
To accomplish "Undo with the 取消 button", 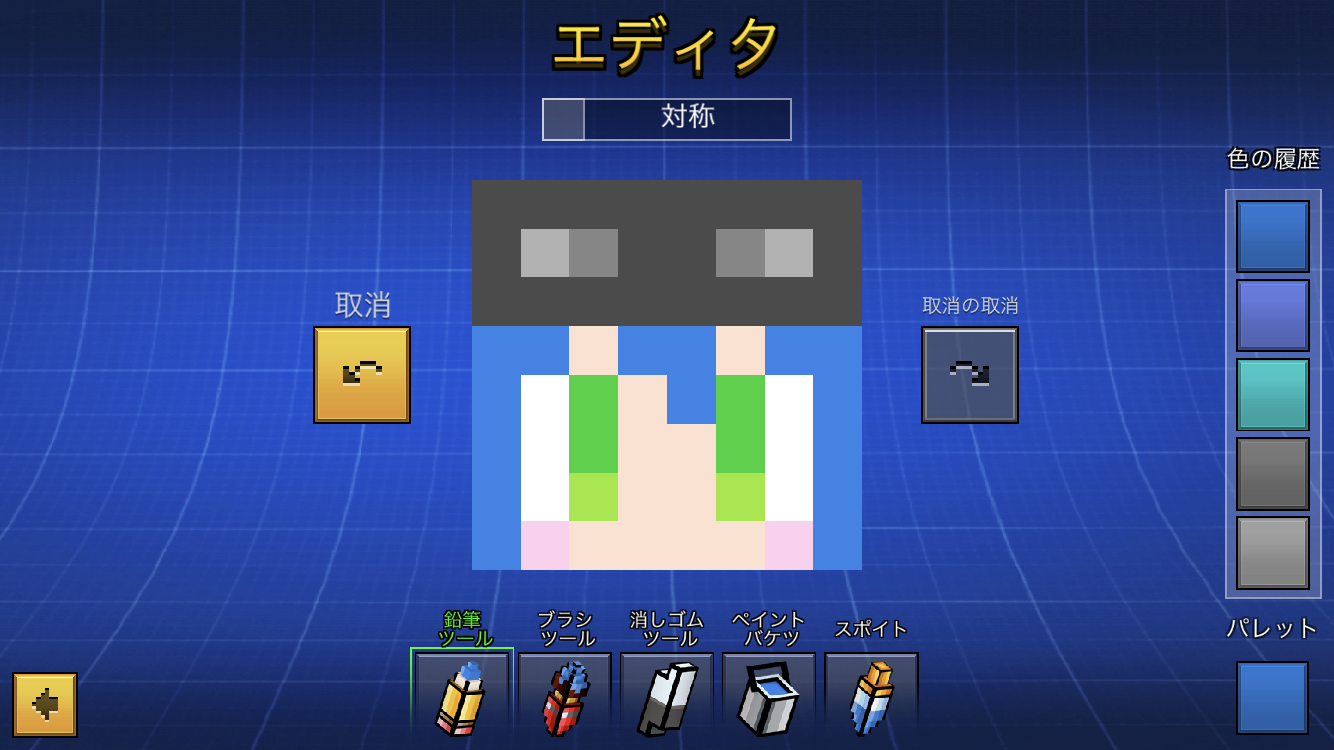I will (x=362, y=375).
